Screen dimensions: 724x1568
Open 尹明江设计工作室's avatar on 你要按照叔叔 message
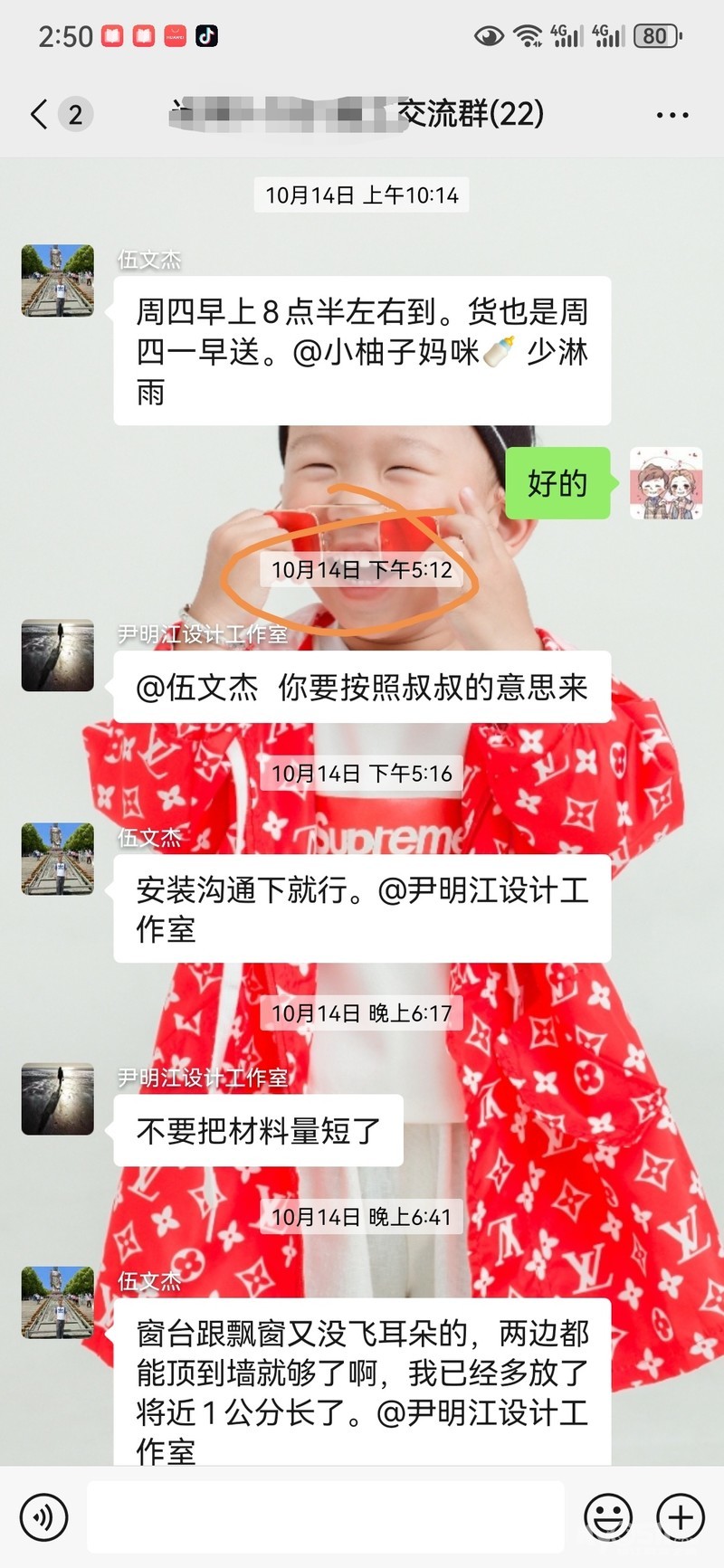click(58, 656)
